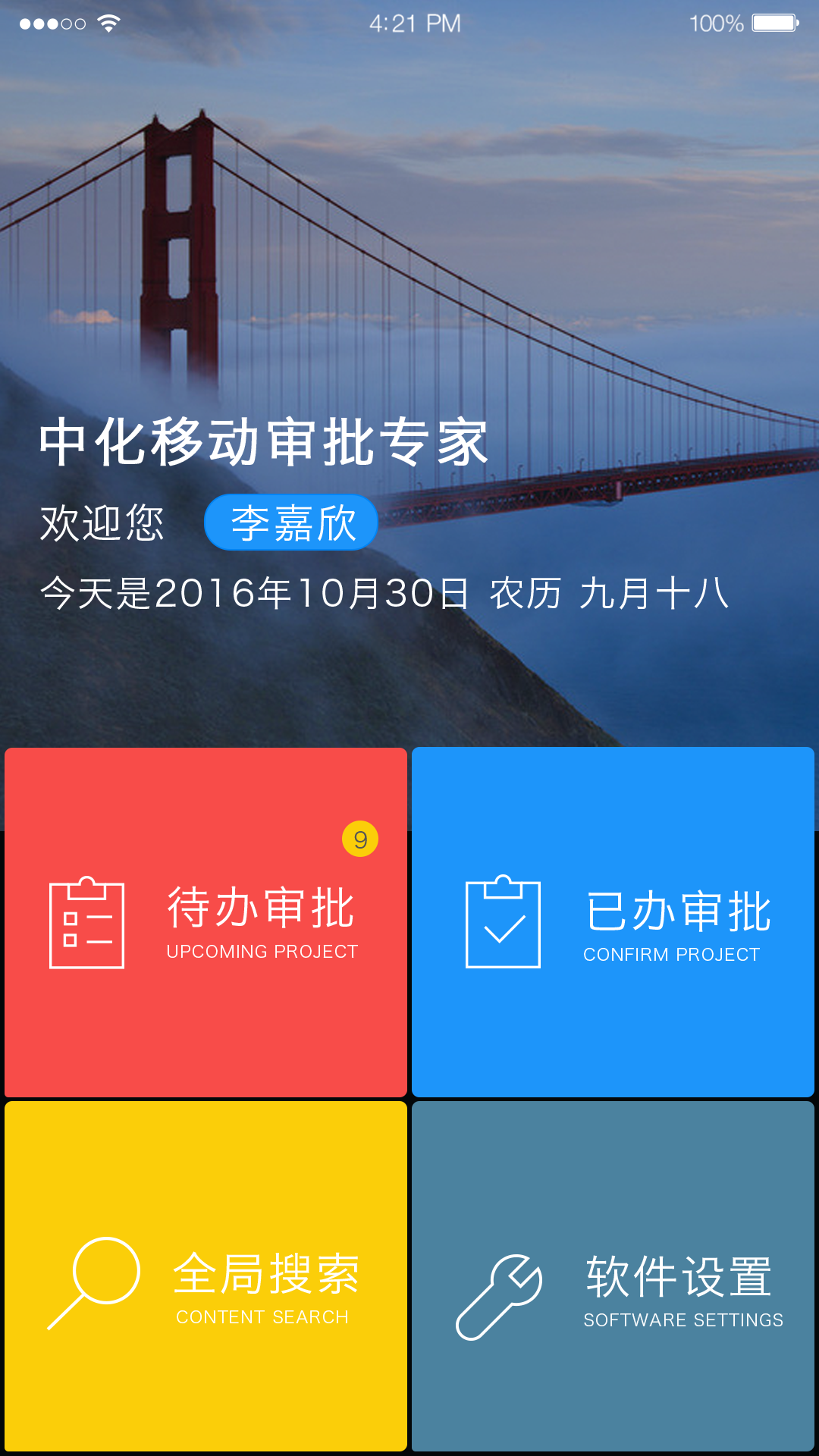Open 全局搜索 Content Search

pos(206,1277)
